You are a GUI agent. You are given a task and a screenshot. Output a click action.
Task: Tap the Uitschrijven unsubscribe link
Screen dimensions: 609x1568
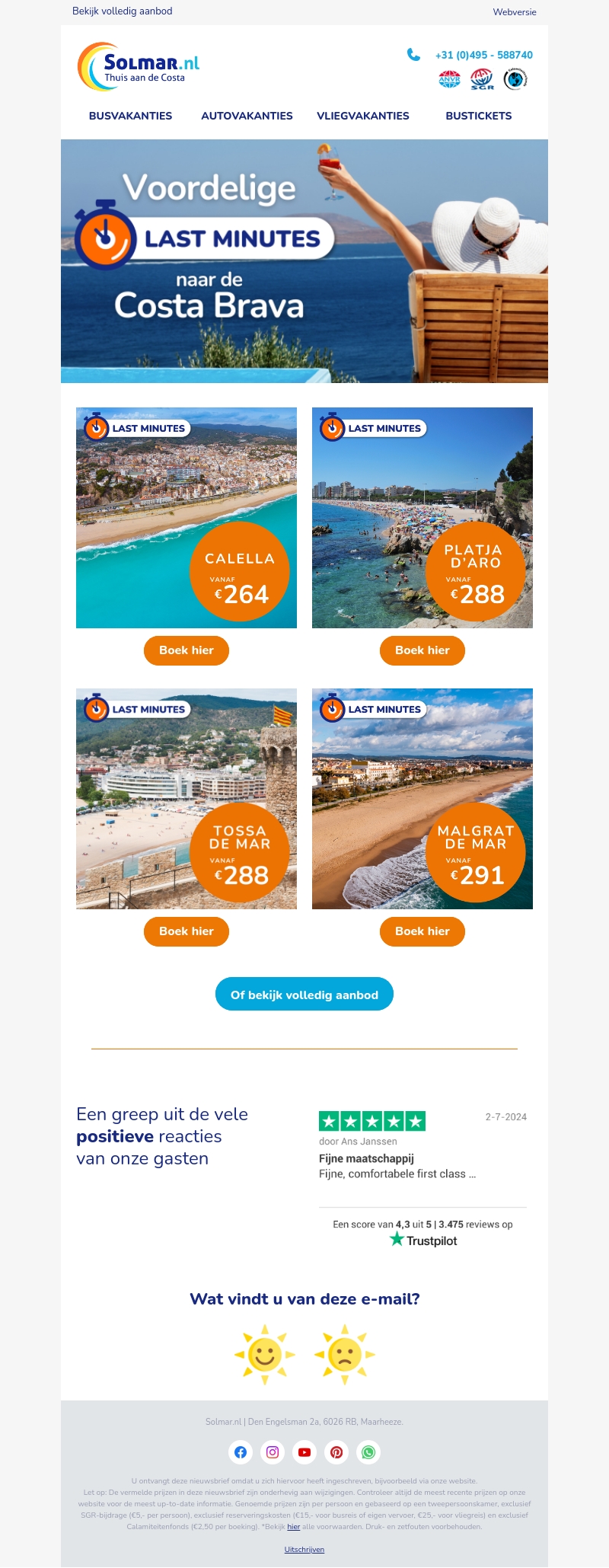[x=304, y=1550]
